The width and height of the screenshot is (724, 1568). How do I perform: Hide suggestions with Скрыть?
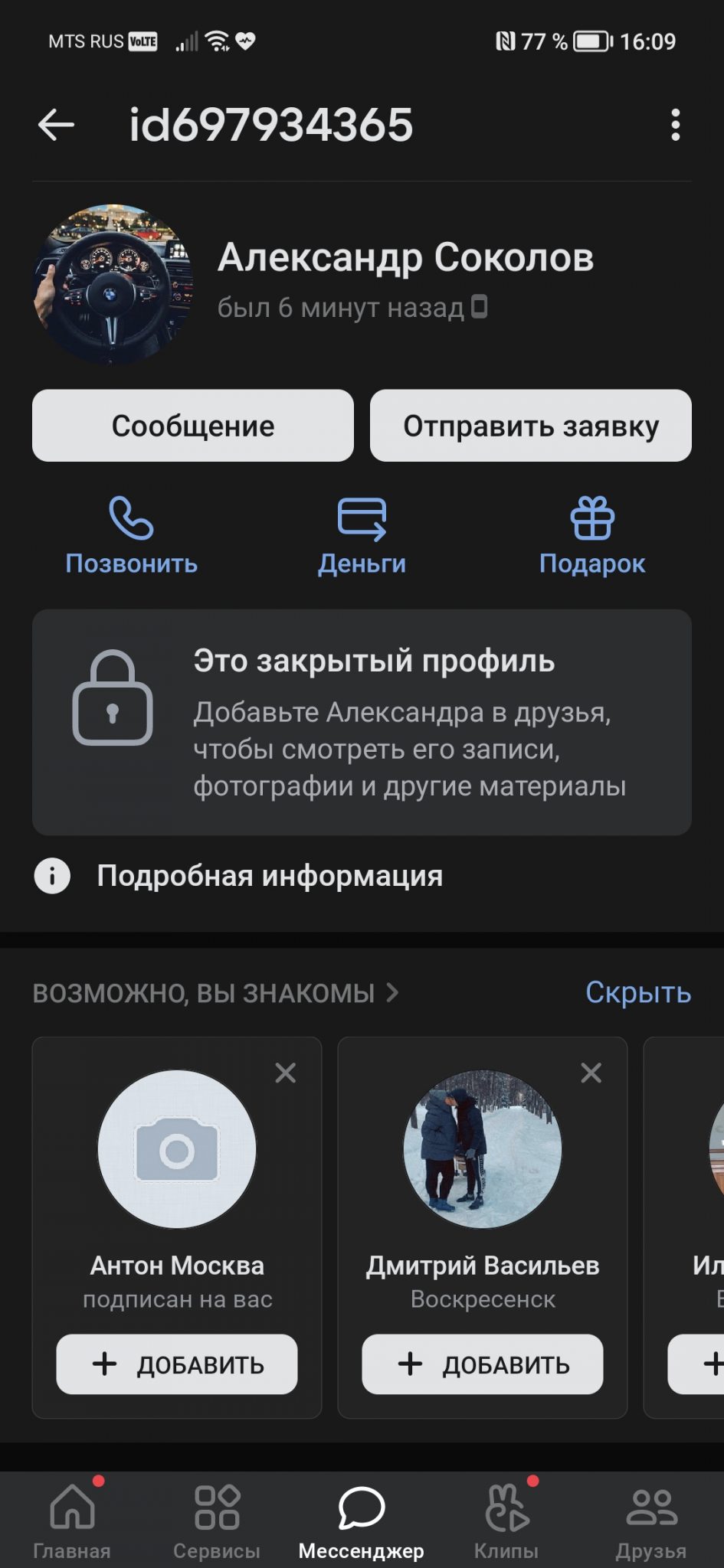(x=638, y=992)
